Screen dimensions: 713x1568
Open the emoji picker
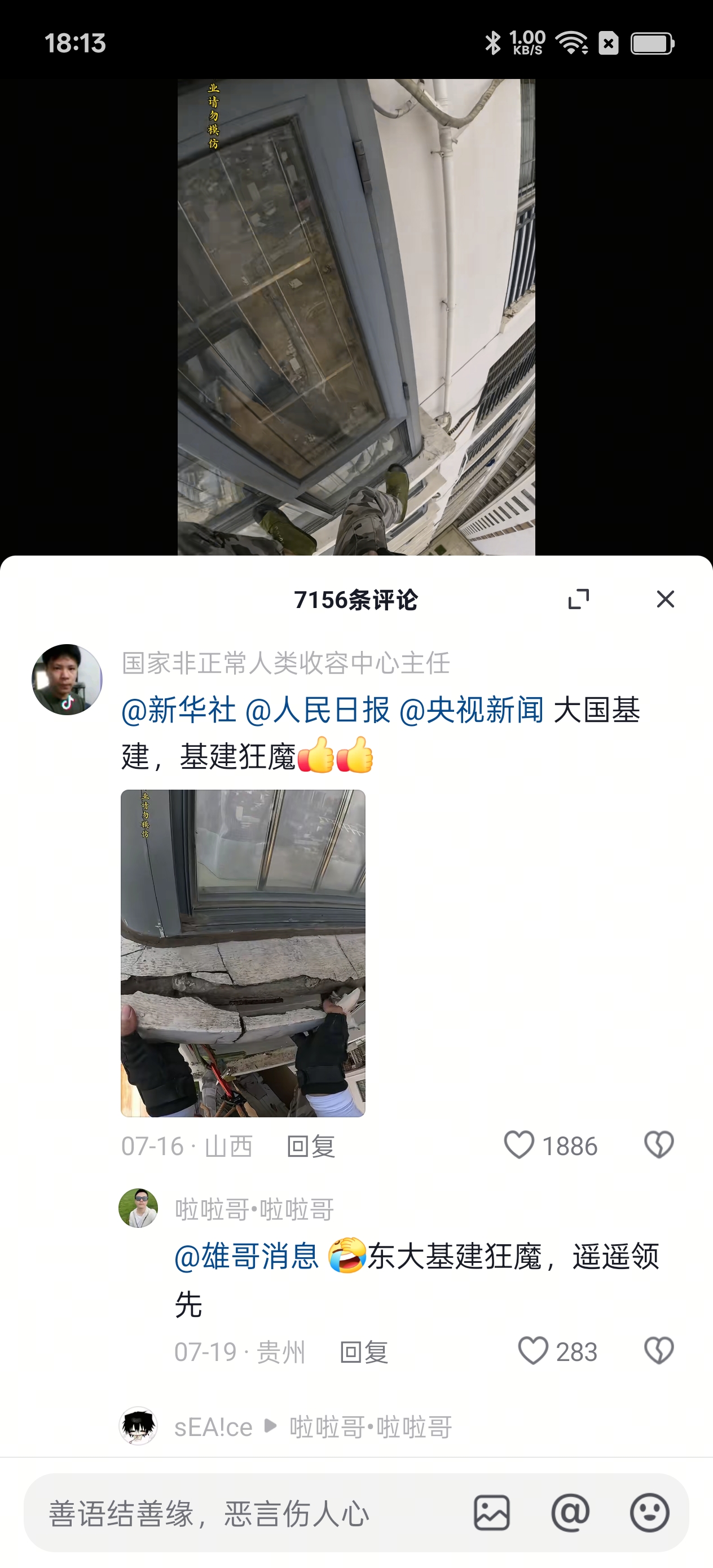[649, 1513]
